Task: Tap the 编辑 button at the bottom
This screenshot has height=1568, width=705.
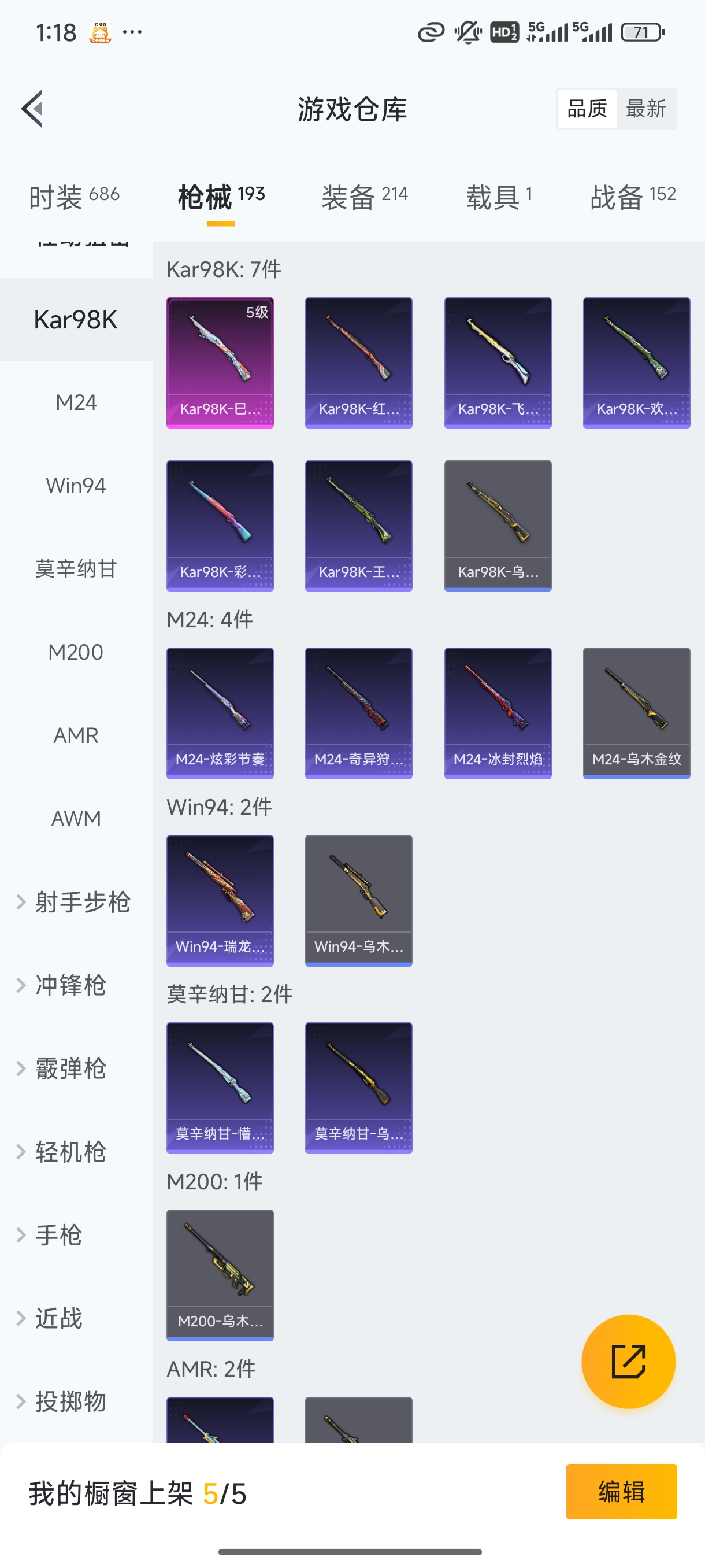Action: 622,1491
